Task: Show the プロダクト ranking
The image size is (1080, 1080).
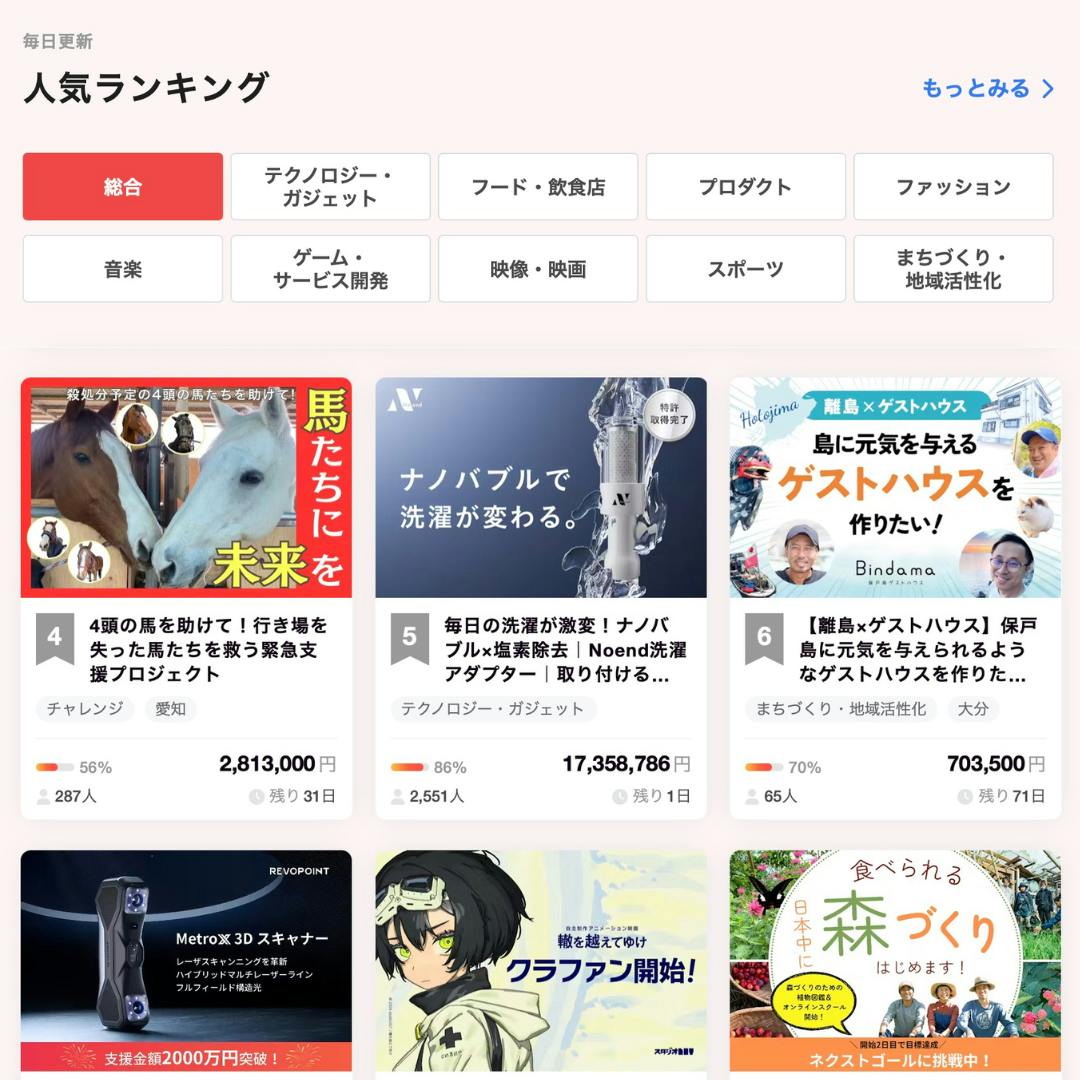Action: pos(745,187)
